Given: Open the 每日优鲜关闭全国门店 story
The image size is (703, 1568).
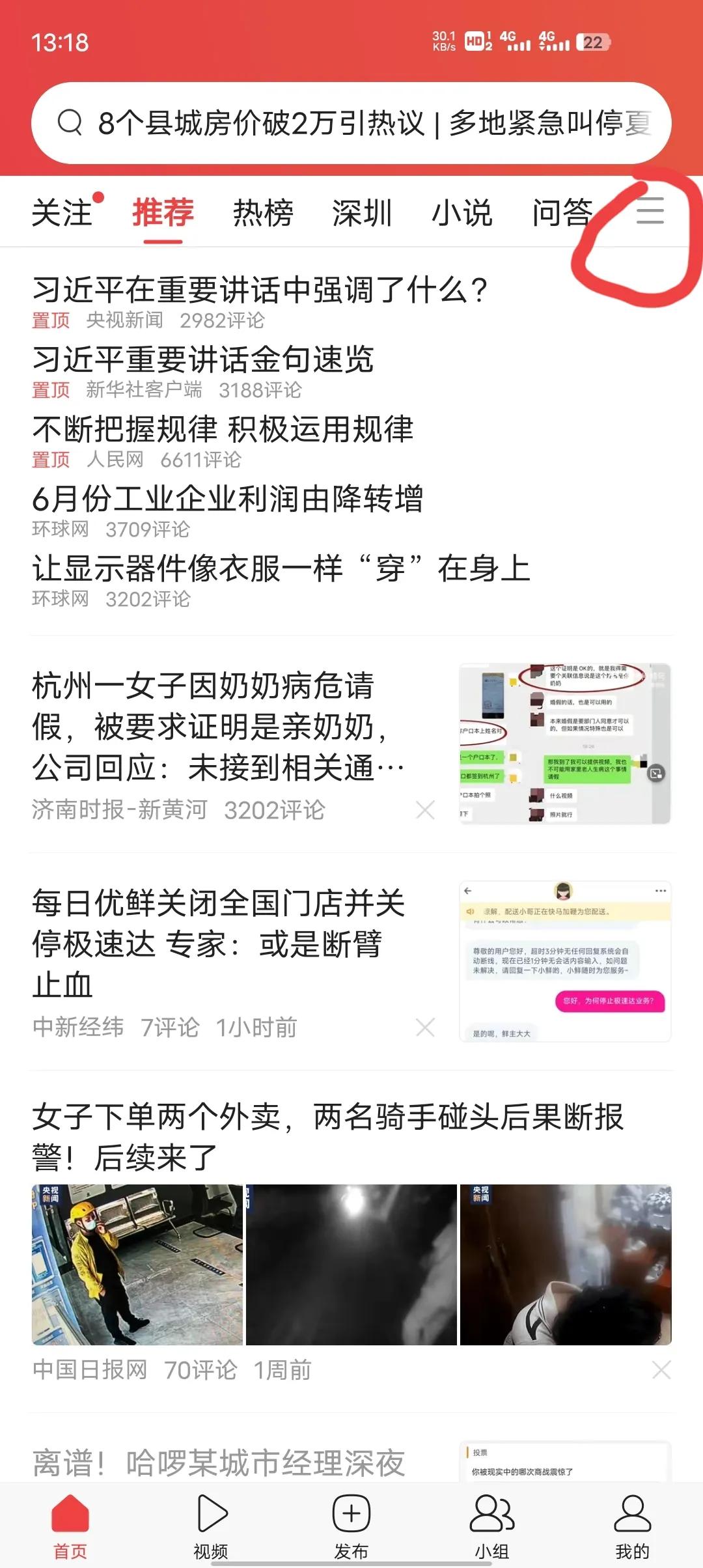Looking at the screenshot, I should pos(219,943).
